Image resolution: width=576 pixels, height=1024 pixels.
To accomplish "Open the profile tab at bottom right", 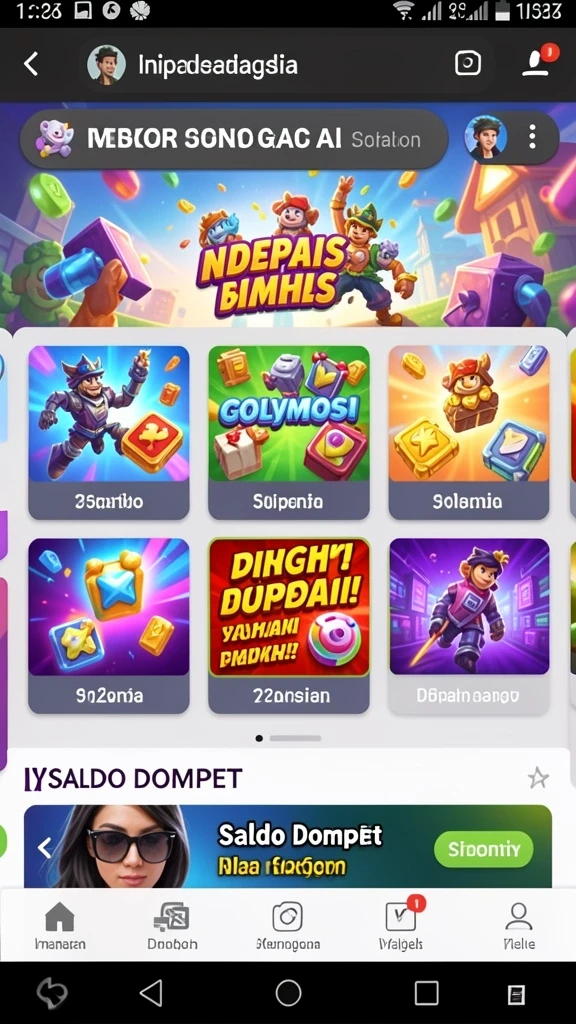I will [519, 927].
